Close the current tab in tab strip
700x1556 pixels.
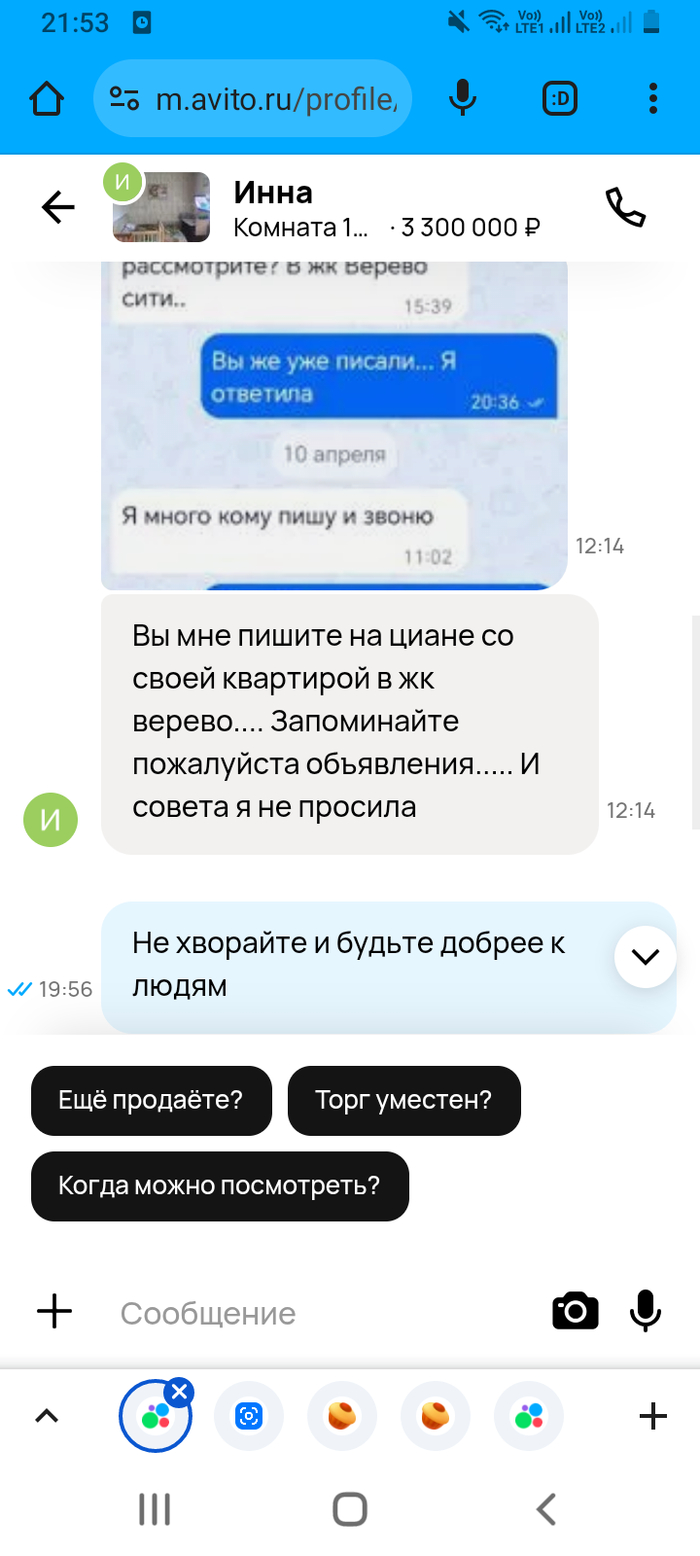[x=178, y=1391]
